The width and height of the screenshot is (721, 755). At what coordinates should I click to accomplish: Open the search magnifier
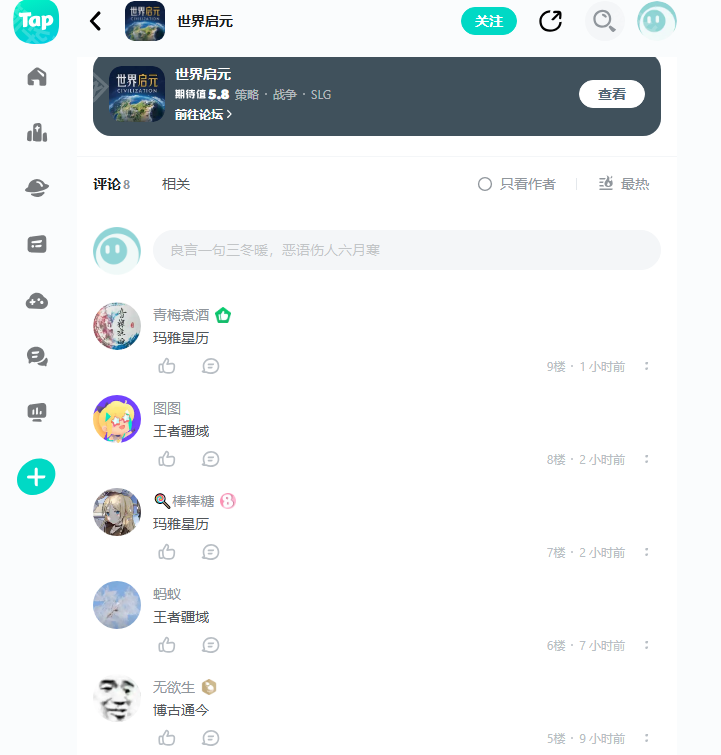click(x=604, y=21)
